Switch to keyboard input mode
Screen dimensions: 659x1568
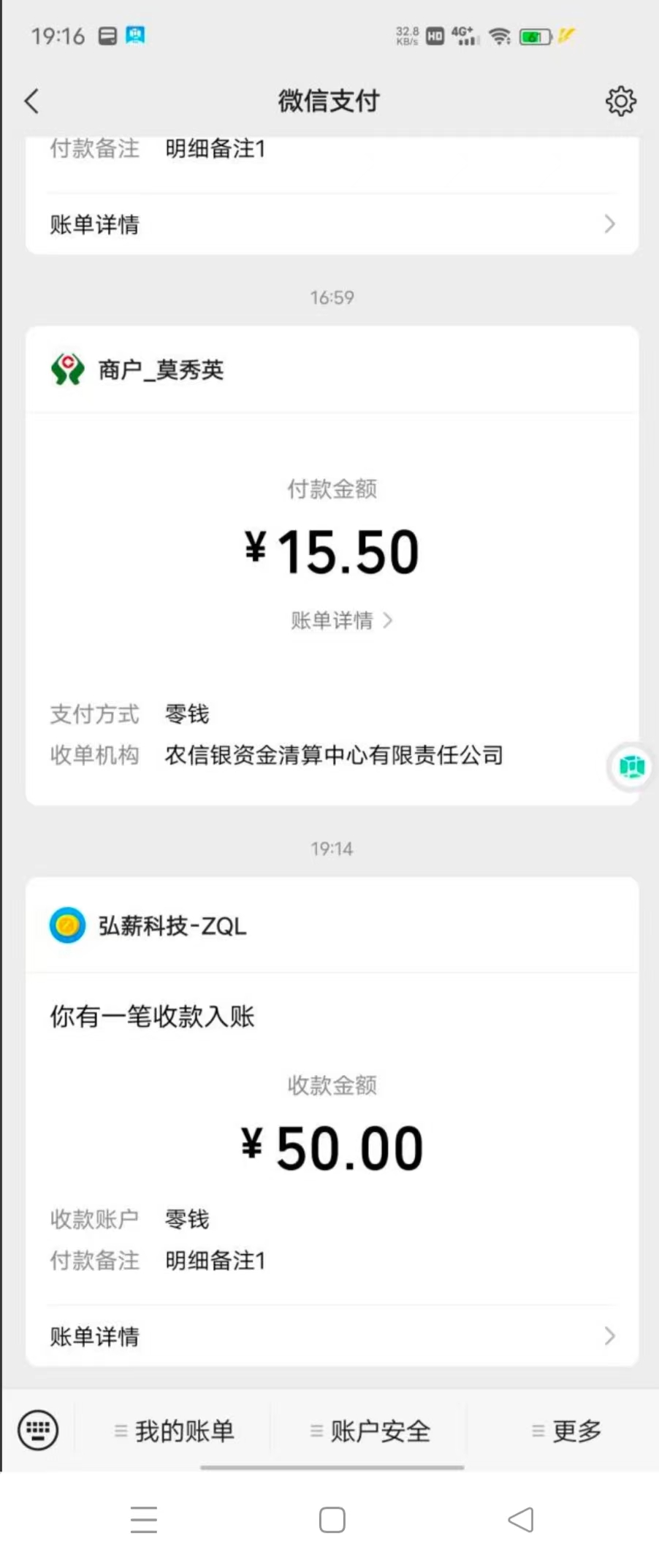[38, 1430]
